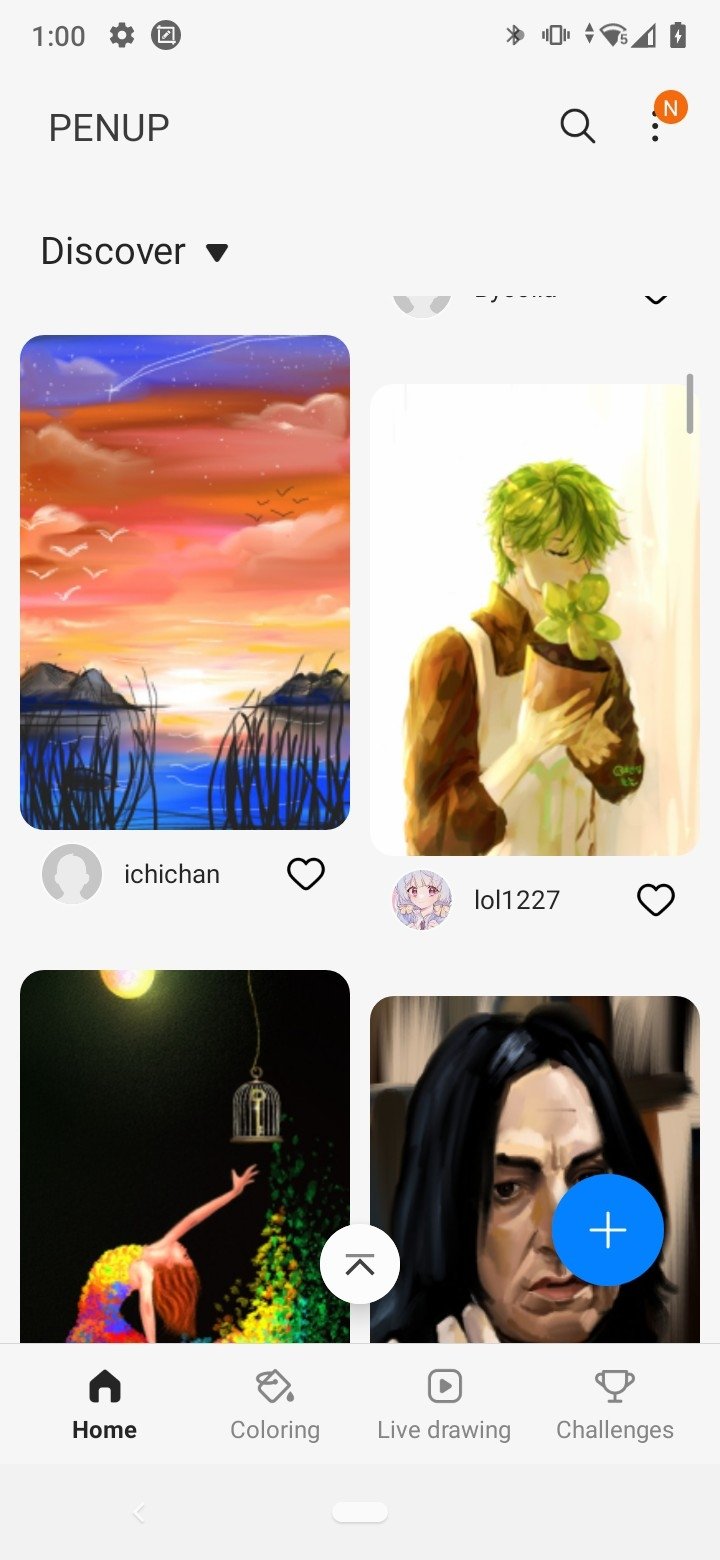The width and height of the screenshot is (720, 1560).
Task: Open lol1227's profile avatar
Action: 422,900
